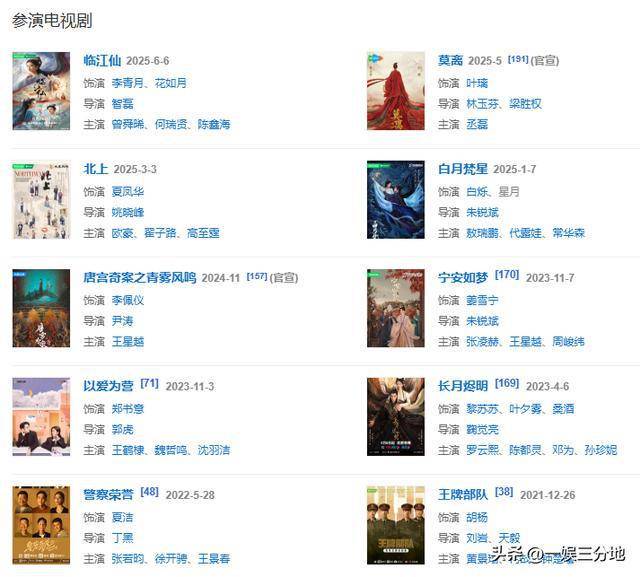Open actor 张若昀's link under 警察荣誉
640x577 pixels.
click(127, 558)
